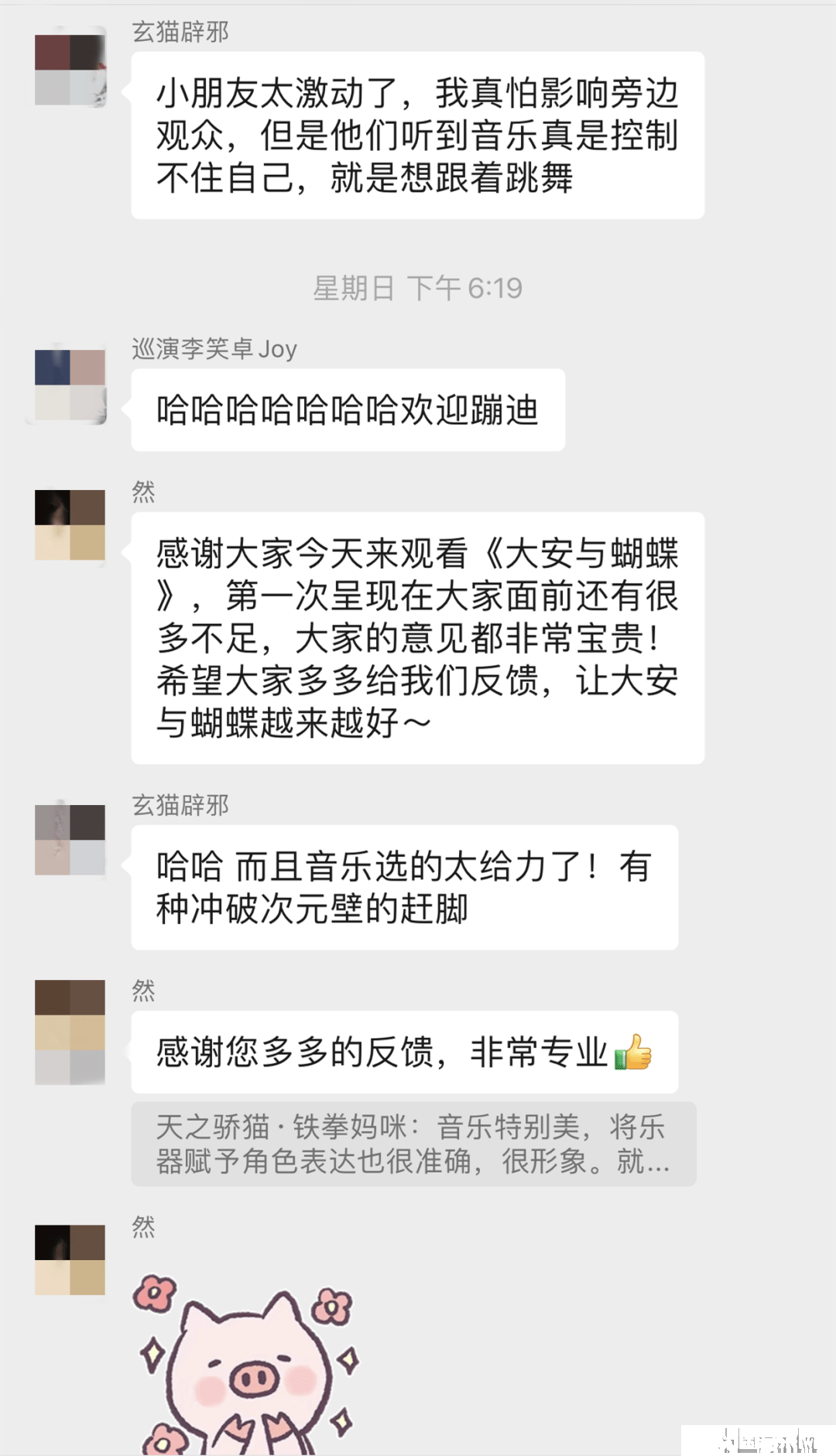This screenshot has width=836, height=1456.
Task: Tap 然's avatar beside the 感谢大家今天来观看 message
Action: (x=70, y=525)
